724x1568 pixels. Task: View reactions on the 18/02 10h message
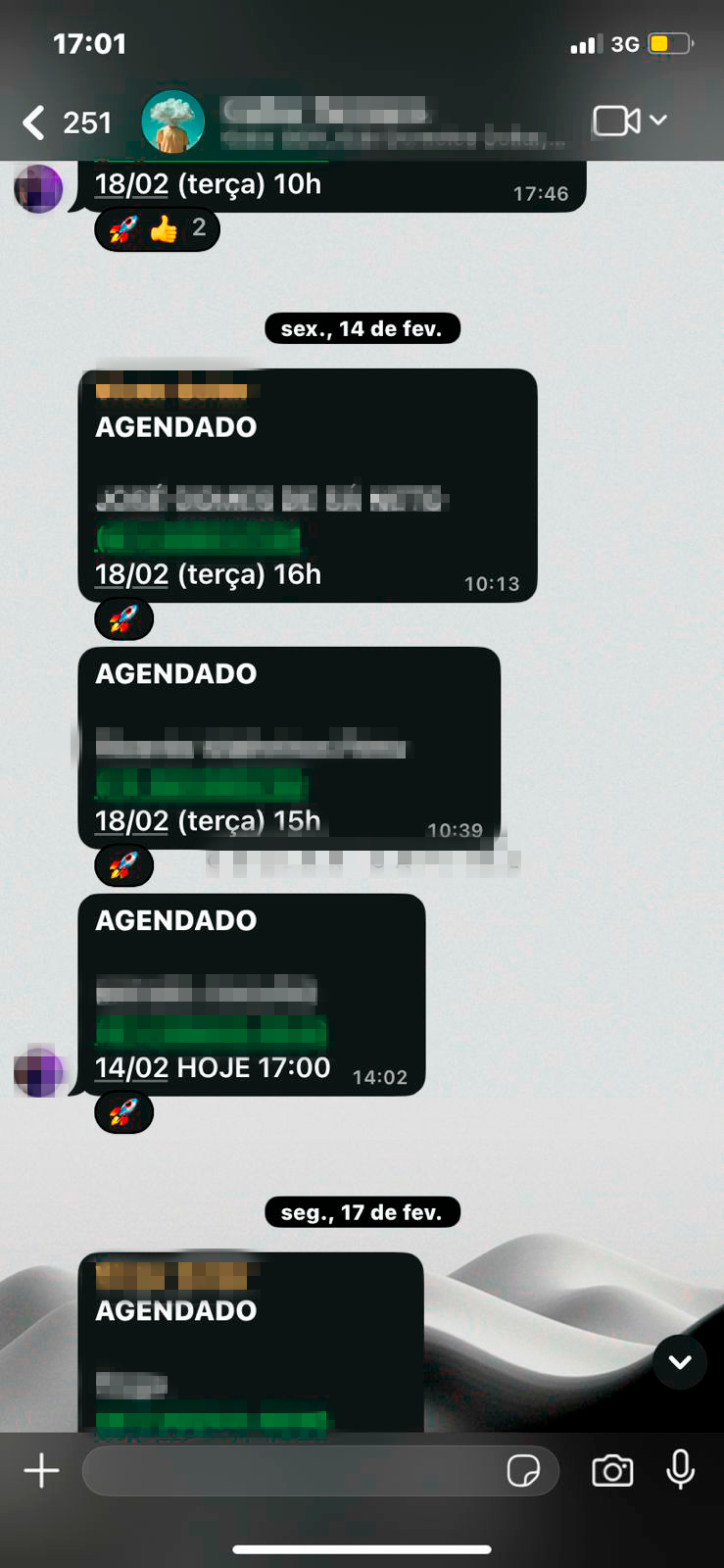click(158, 229)
